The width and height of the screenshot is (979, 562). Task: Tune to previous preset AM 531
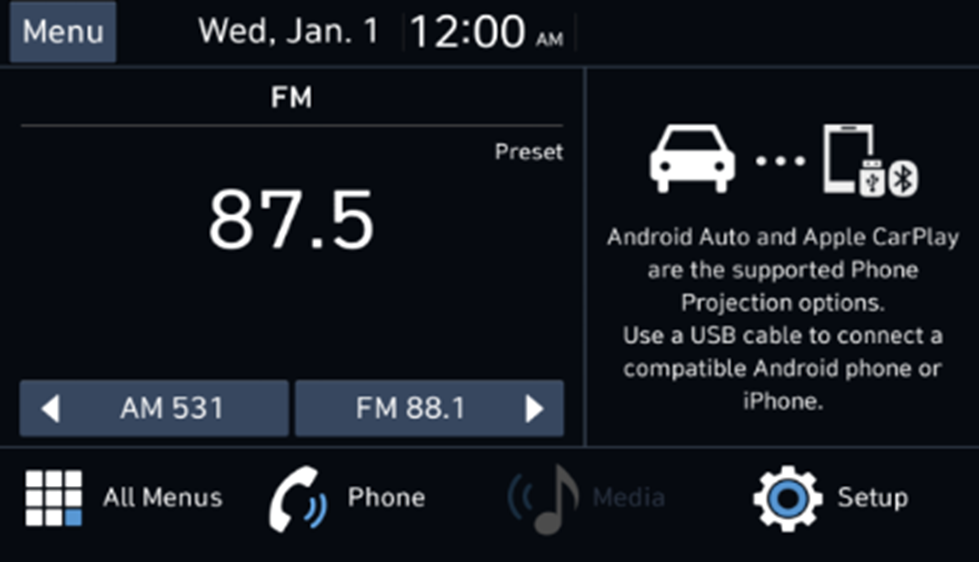pyautogui.click(x=154, y=408)
